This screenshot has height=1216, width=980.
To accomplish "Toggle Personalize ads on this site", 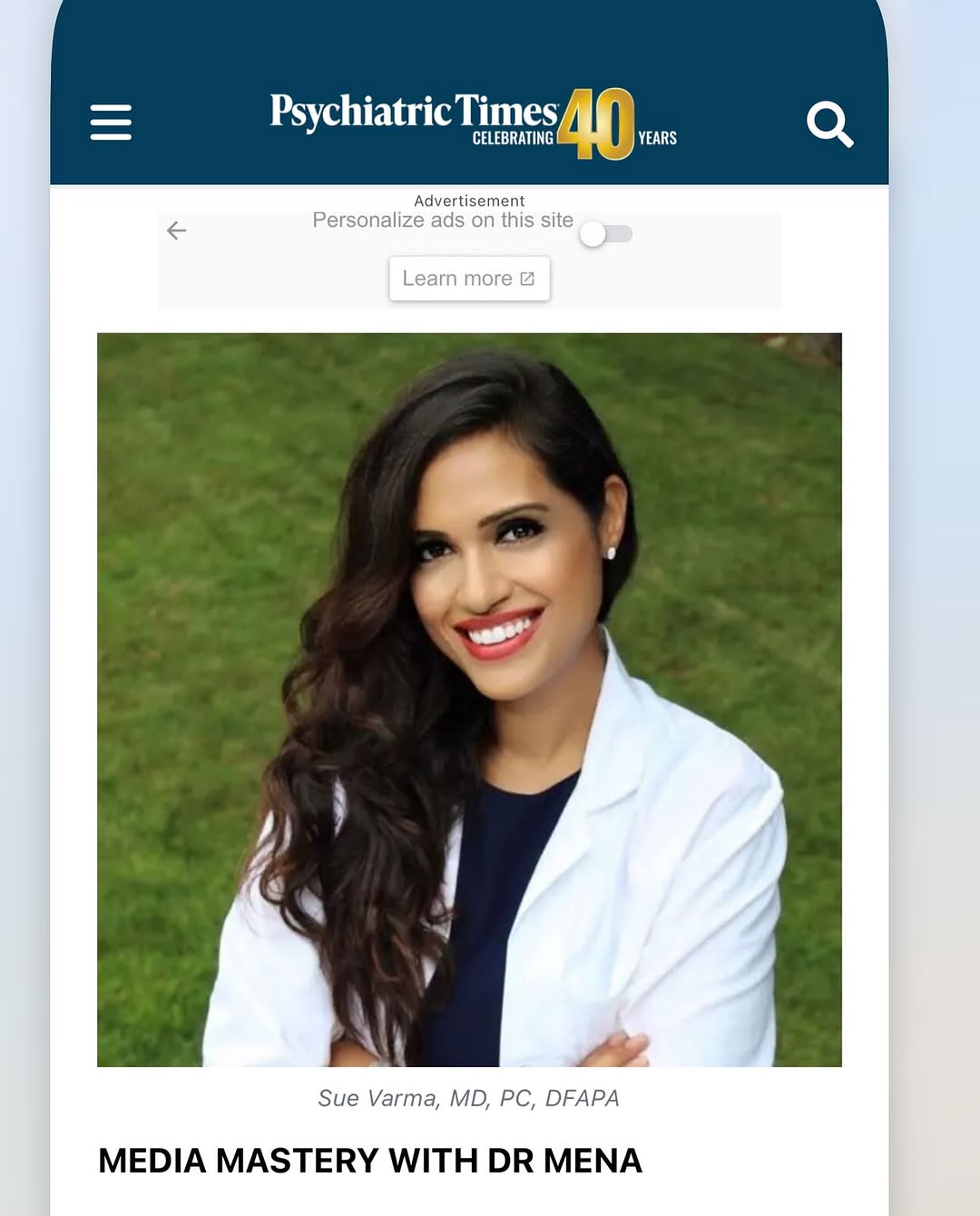I will click(x=606, y=234).
